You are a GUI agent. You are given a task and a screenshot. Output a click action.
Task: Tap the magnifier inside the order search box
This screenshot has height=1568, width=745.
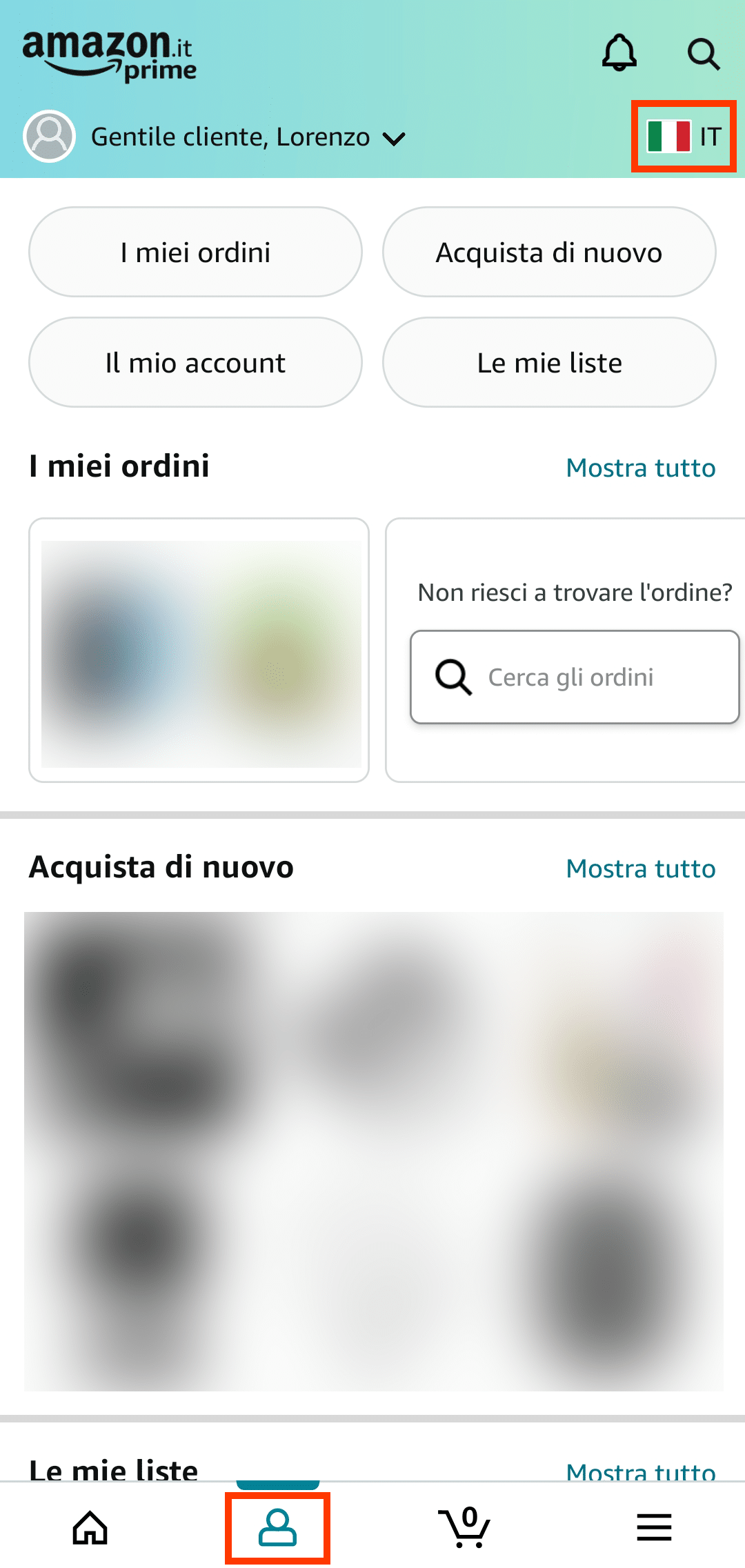pyautogui.click(x=452, y=677)
